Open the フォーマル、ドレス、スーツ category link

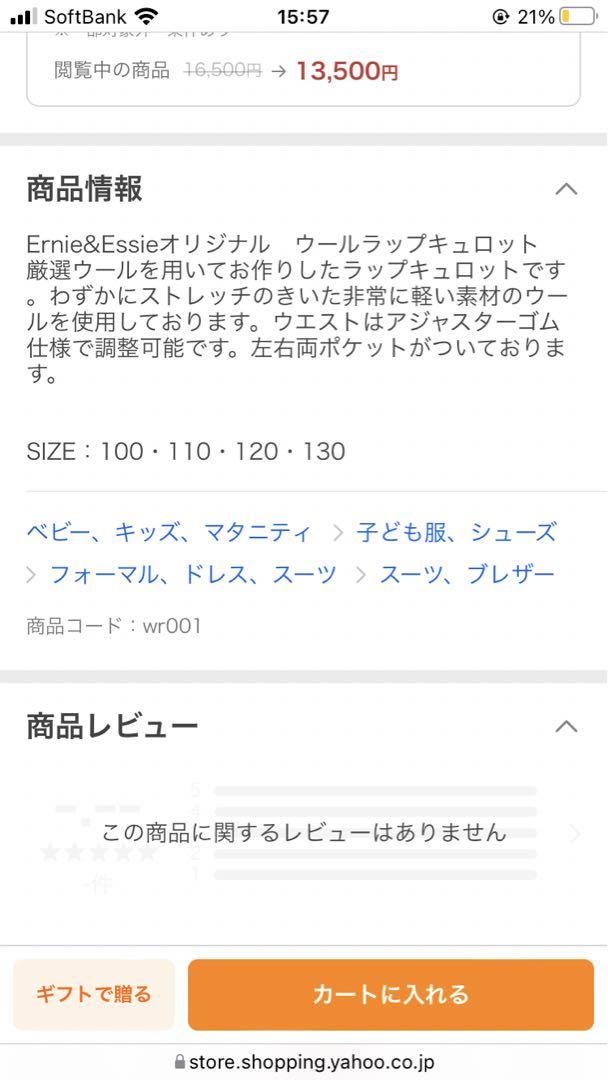193,574
